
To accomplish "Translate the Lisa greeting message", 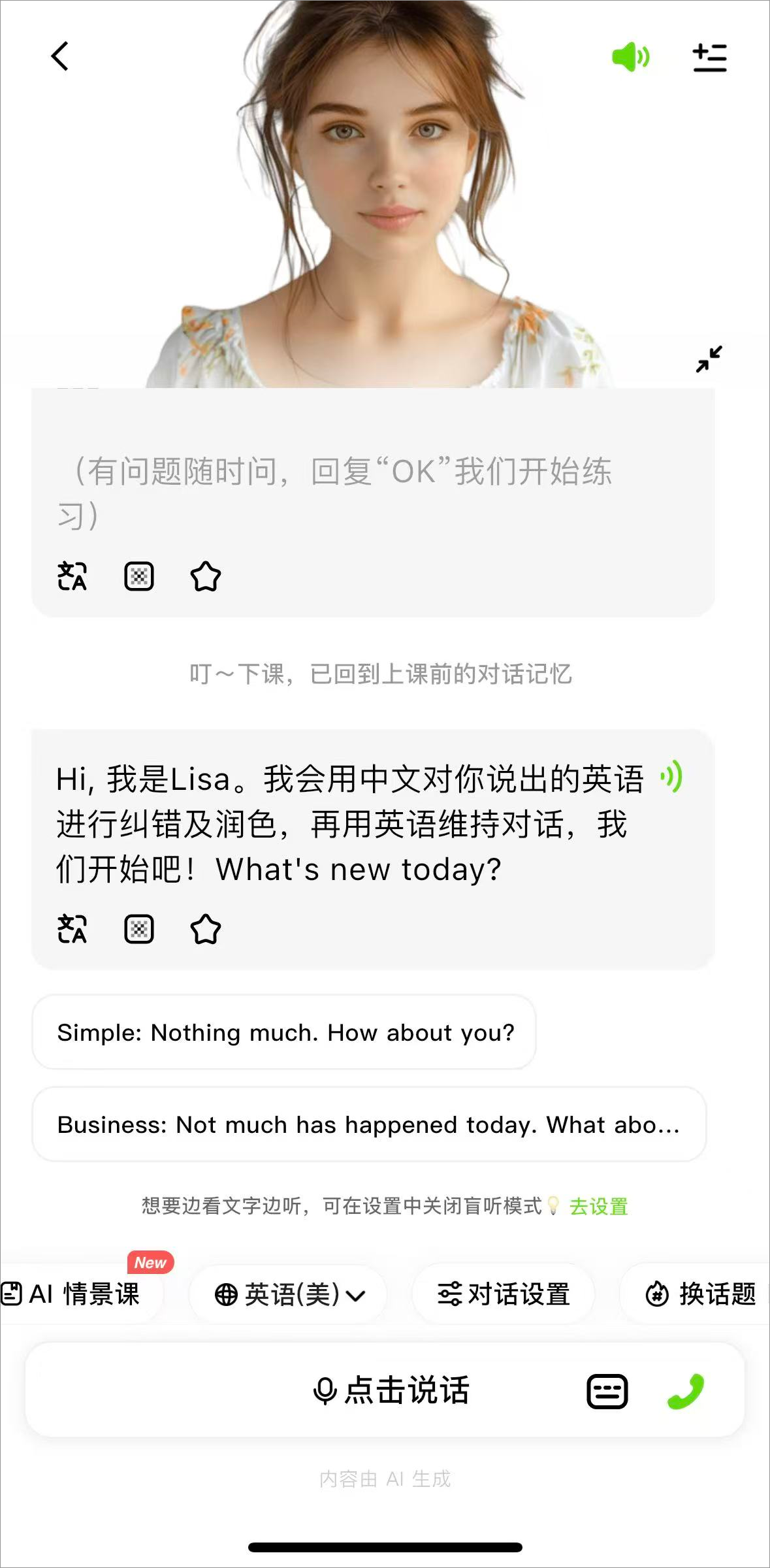I will (72, 928).
